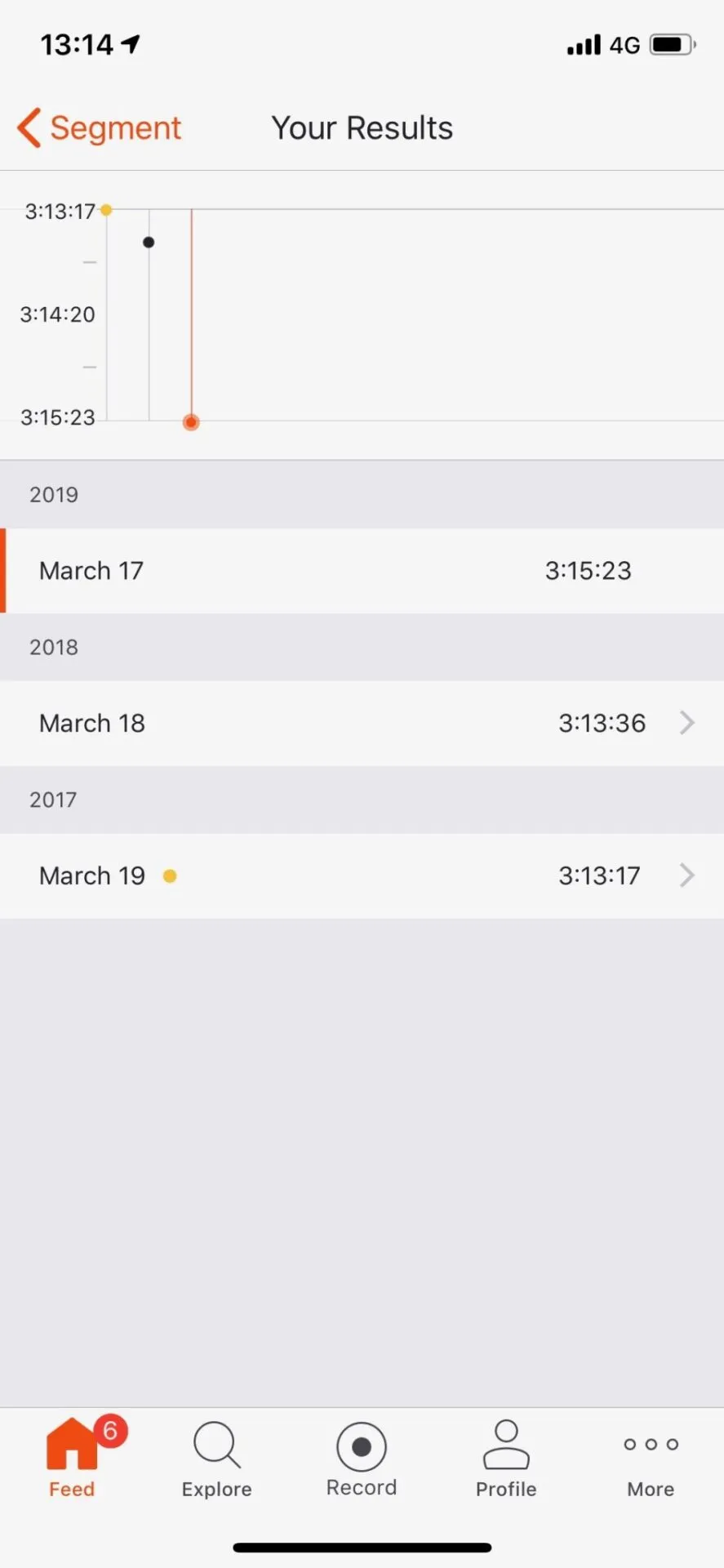This screenshot has width=724, height=1568.
Task: Open the More tab
Action: pos(651,1459)
